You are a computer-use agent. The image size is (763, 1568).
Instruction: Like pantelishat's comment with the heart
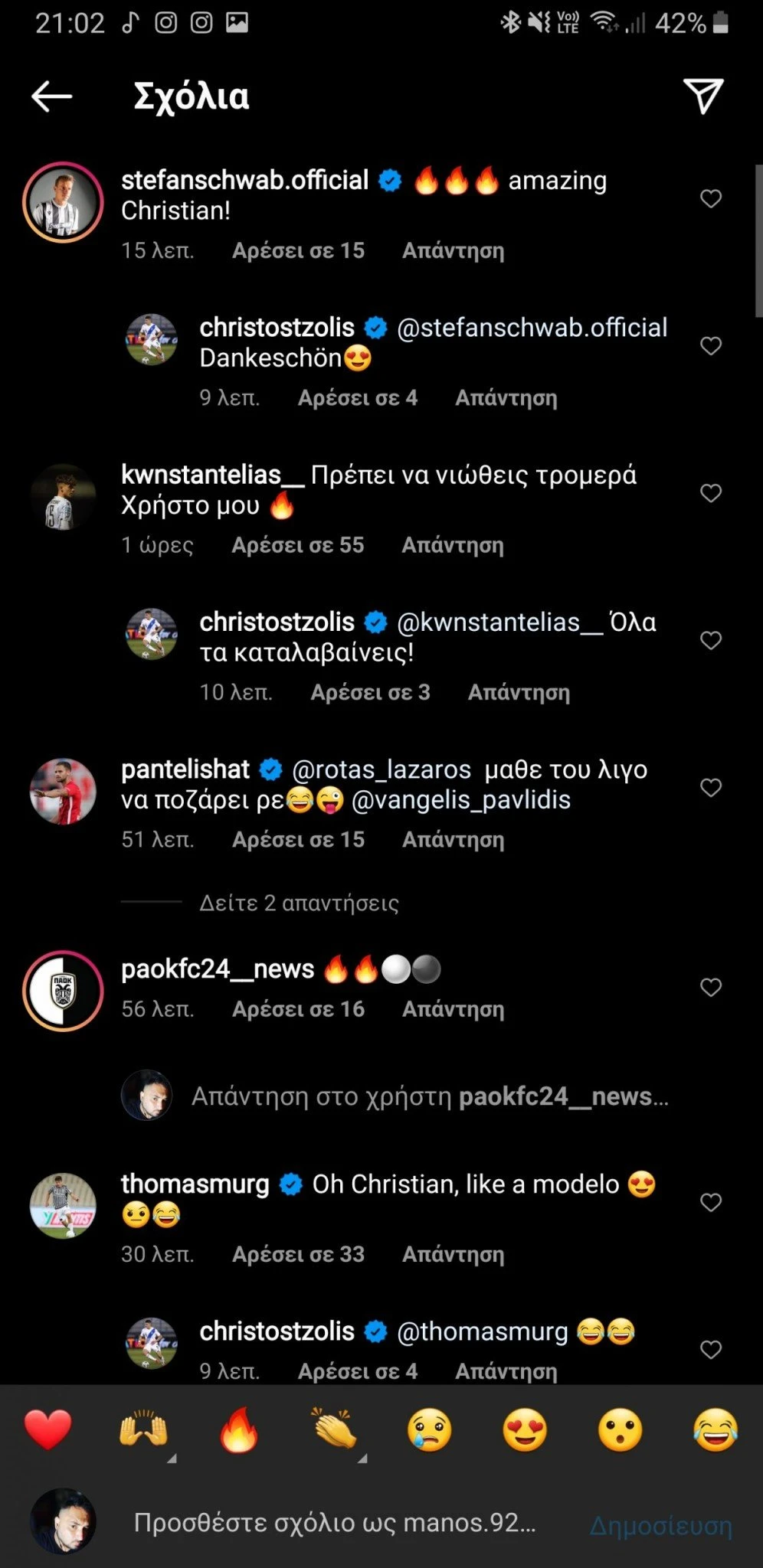click(711, 787)
